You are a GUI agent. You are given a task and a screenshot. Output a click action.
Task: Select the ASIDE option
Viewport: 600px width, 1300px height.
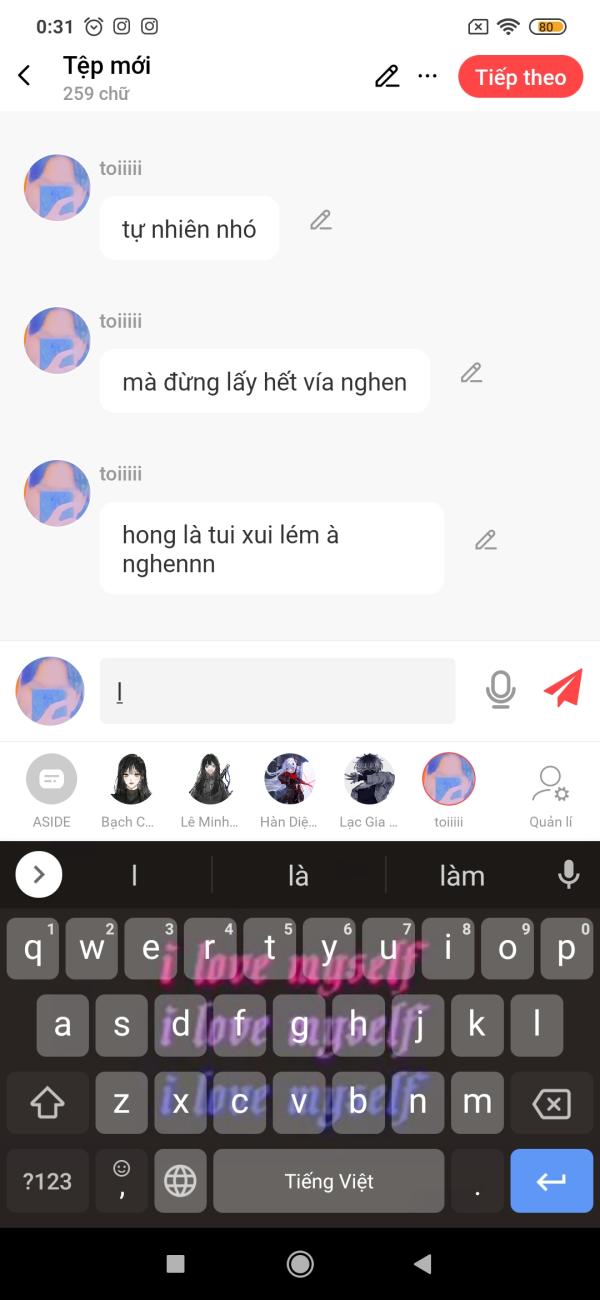point(51,791)
